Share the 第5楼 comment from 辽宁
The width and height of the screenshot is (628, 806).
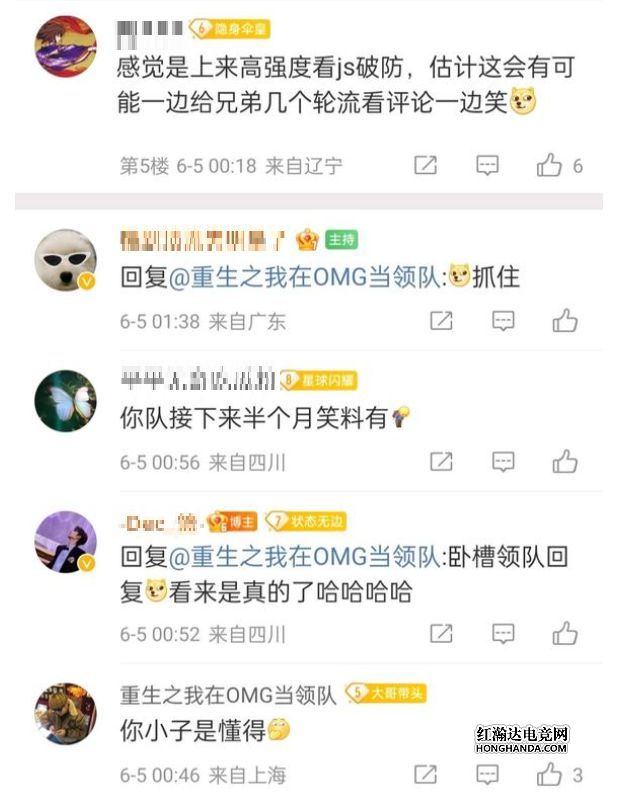(x=425, y=165)
